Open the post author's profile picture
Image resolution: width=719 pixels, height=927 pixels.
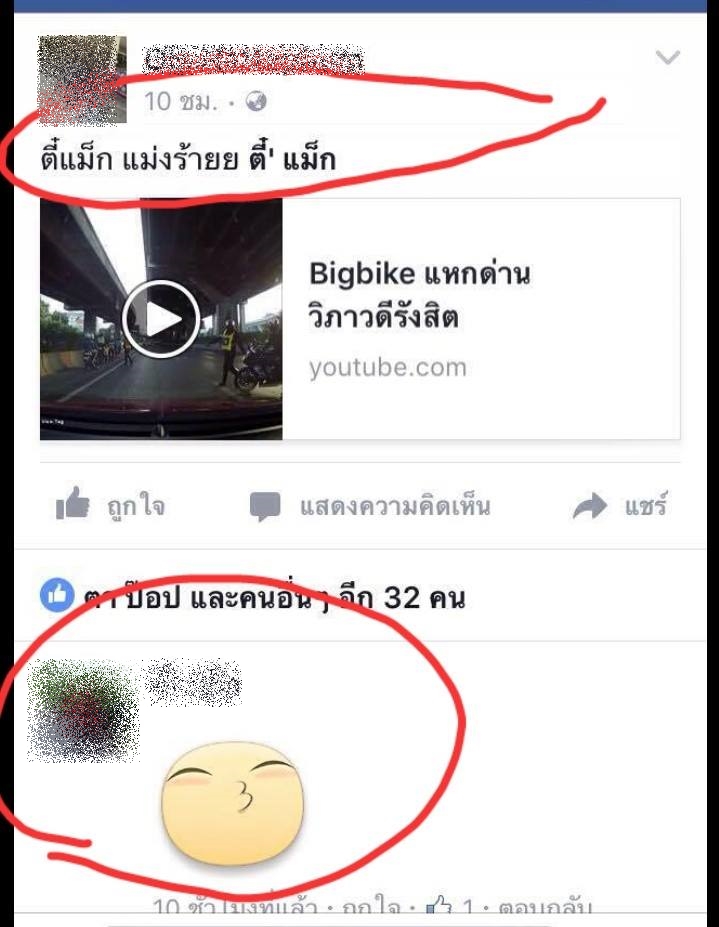tap(82, 78)
